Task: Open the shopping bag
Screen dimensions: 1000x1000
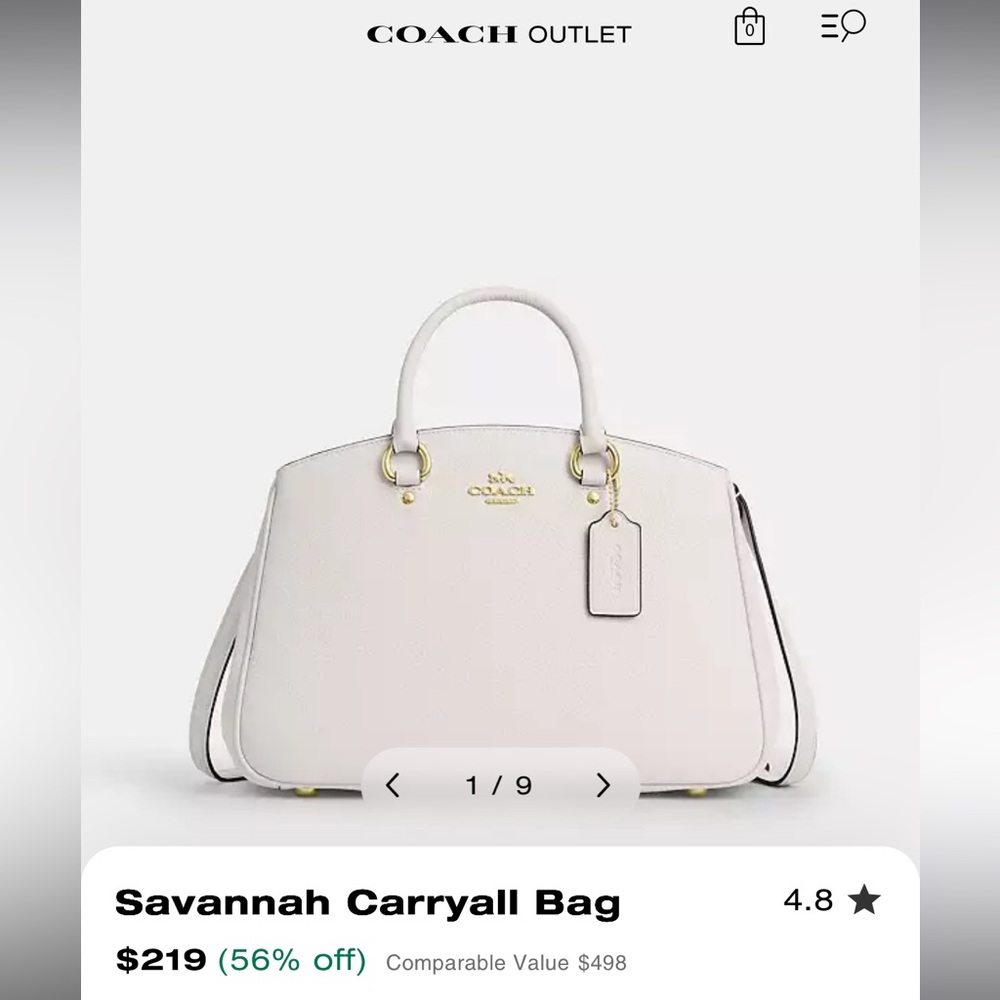Action: [749, 27]
